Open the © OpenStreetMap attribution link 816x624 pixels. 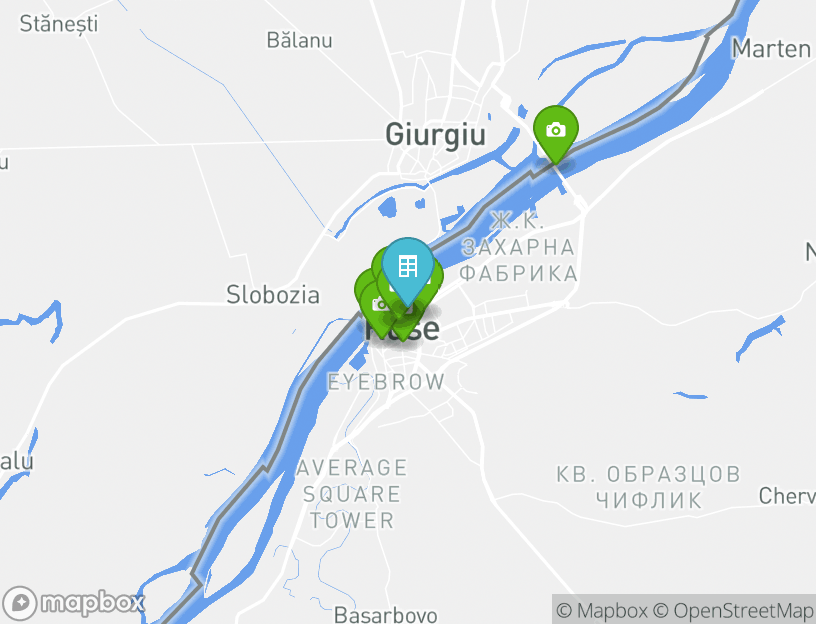[733, 610]
